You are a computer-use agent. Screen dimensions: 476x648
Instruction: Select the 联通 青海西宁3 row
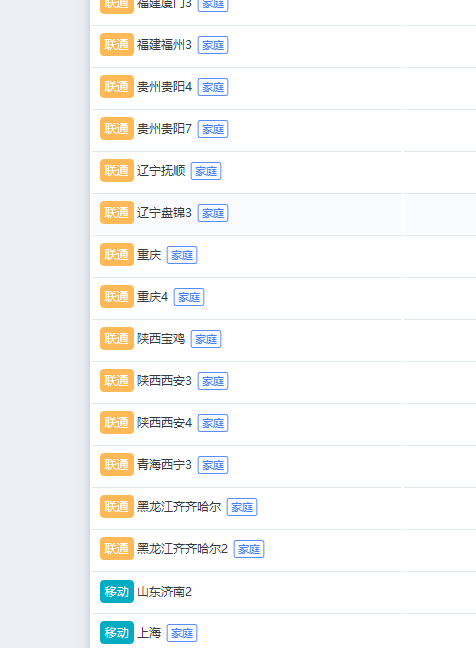[247, 465]
